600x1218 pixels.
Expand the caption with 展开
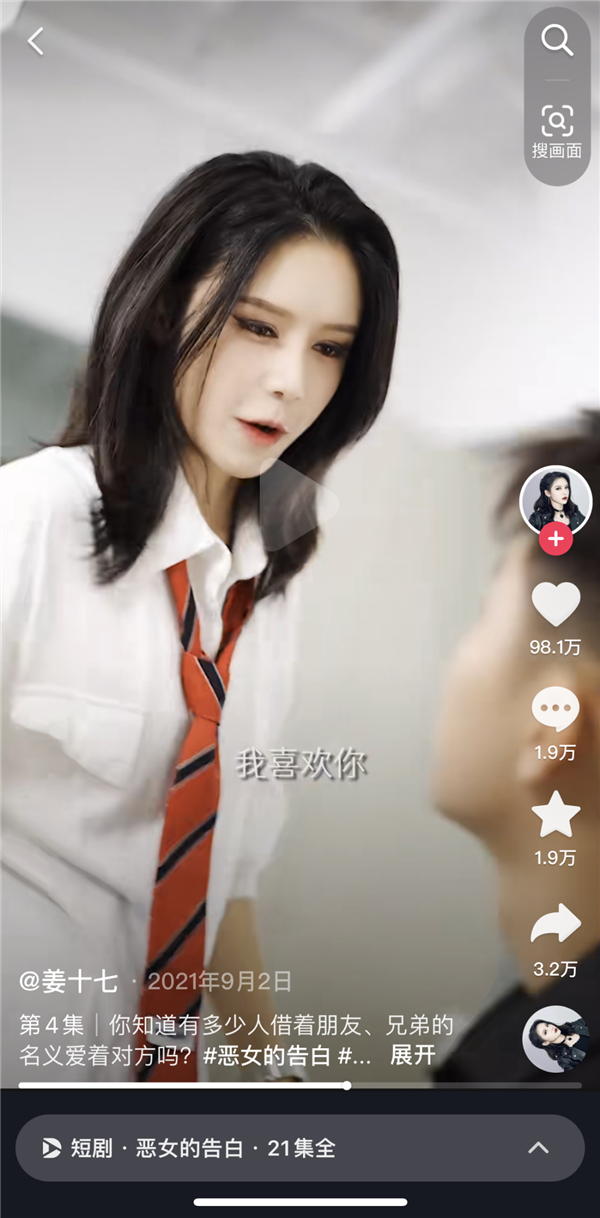(x=412, y=1055)
